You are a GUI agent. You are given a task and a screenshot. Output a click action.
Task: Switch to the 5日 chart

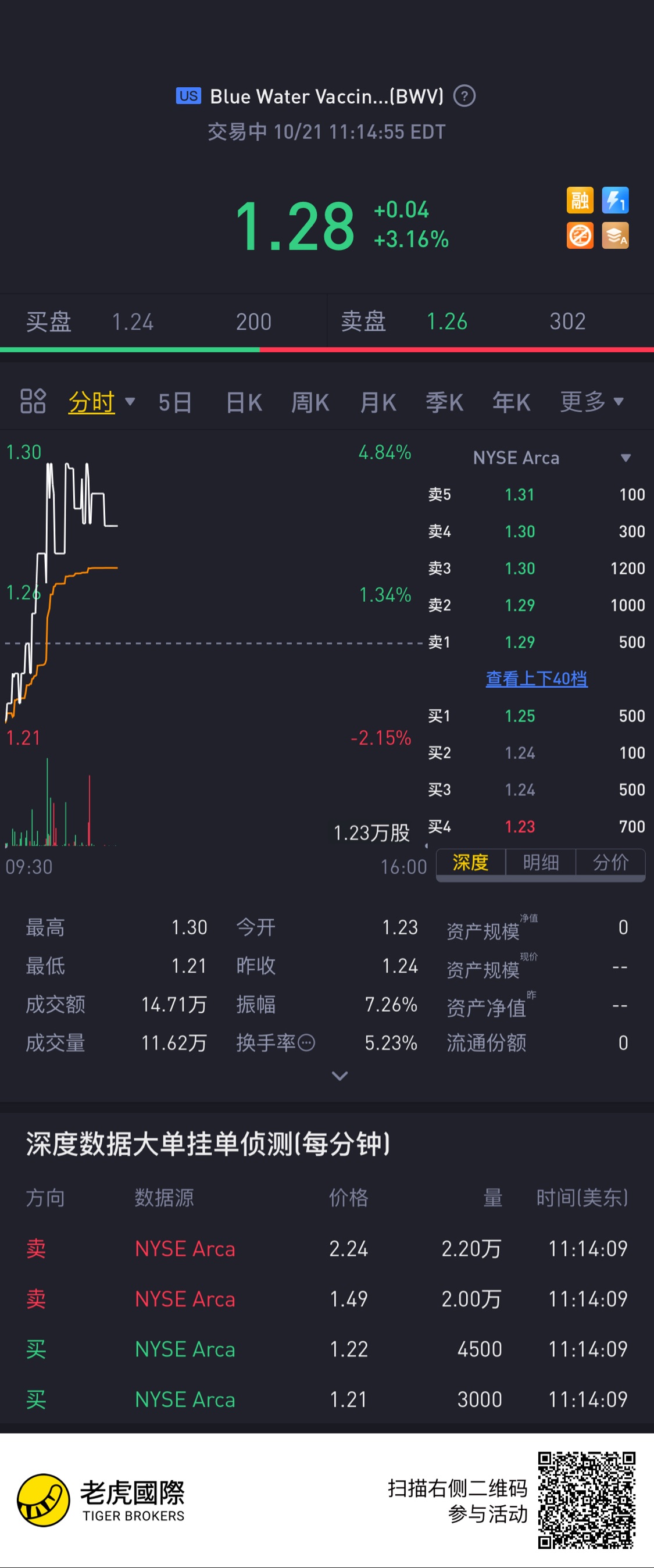click(x=175, y=402)
